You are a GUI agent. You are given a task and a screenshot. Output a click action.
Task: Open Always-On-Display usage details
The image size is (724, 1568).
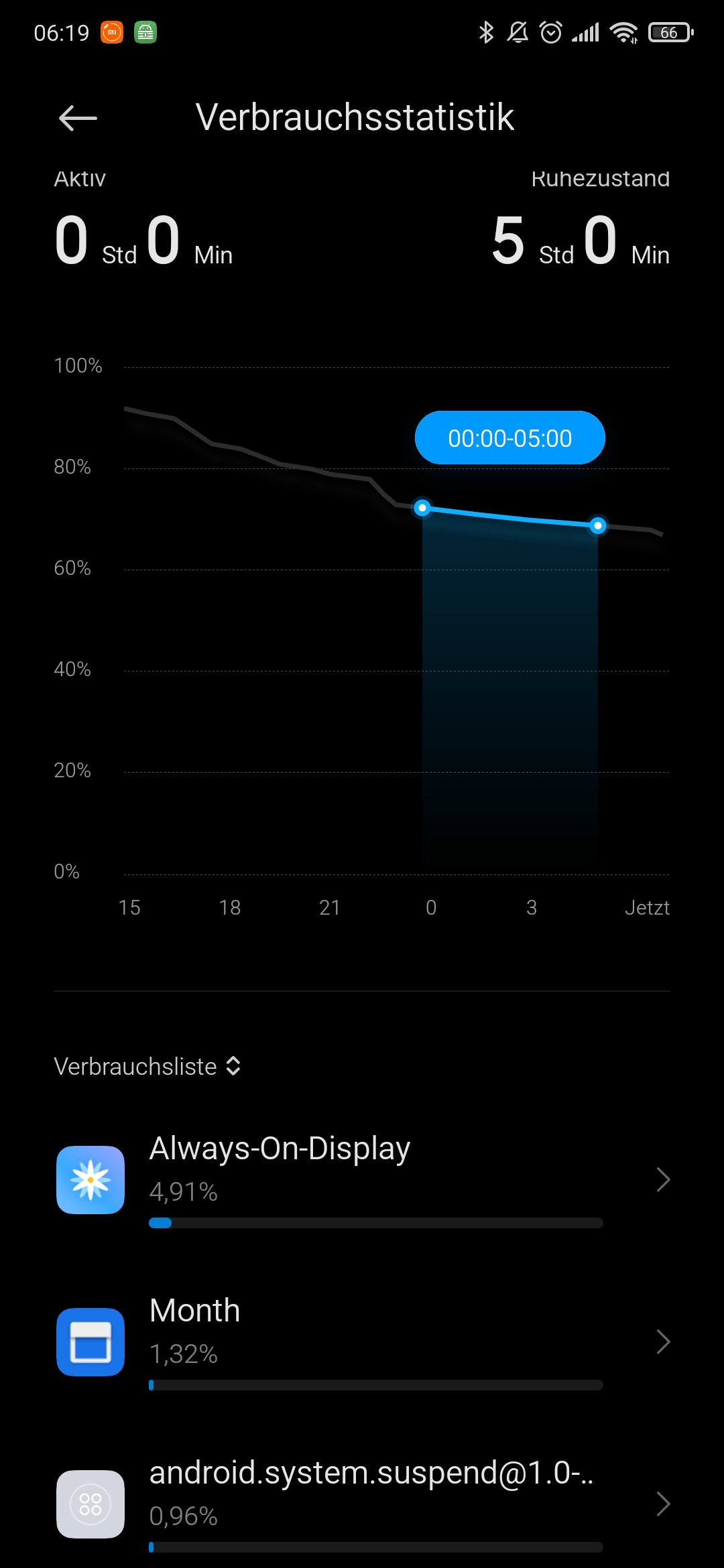(362, 1179)
